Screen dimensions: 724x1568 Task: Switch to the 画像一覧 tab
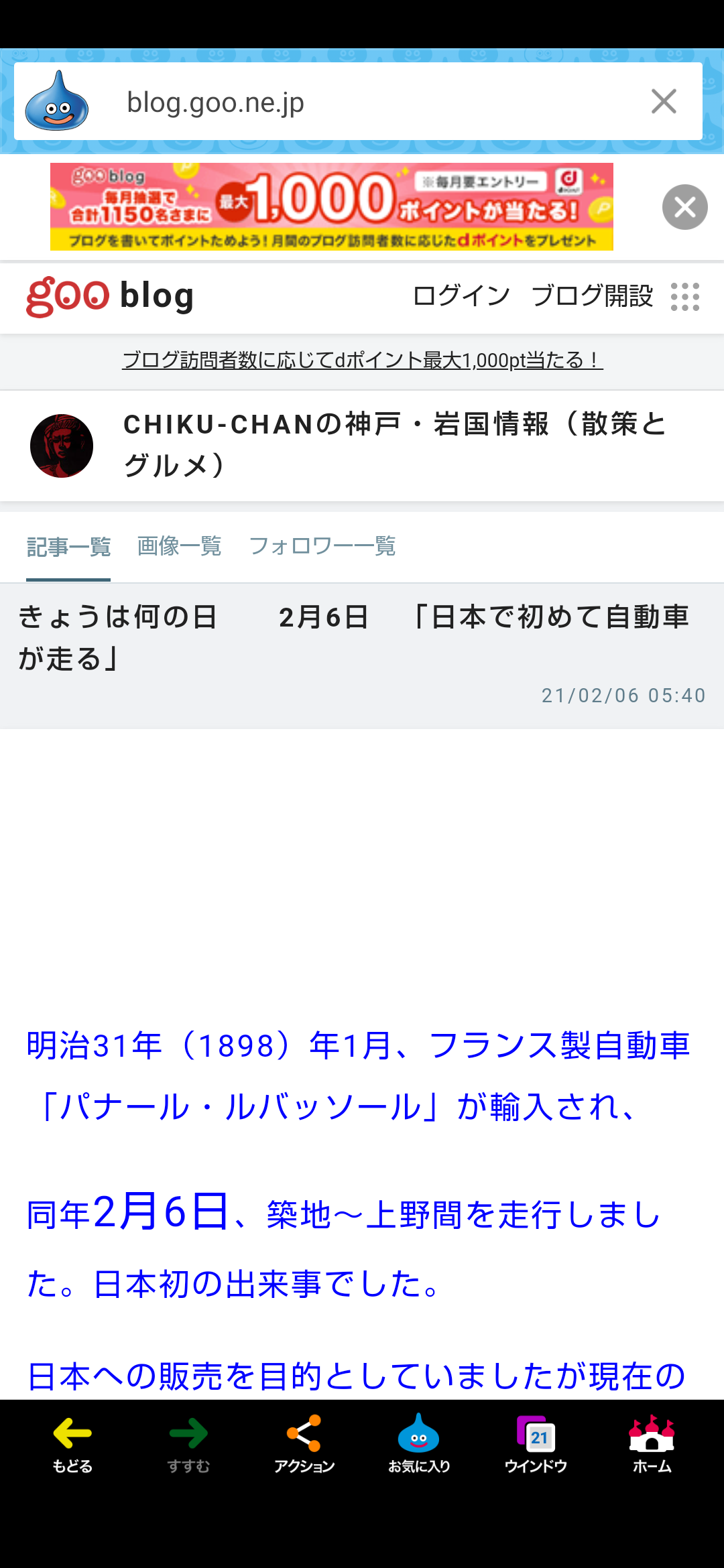[x=179, y=547]
